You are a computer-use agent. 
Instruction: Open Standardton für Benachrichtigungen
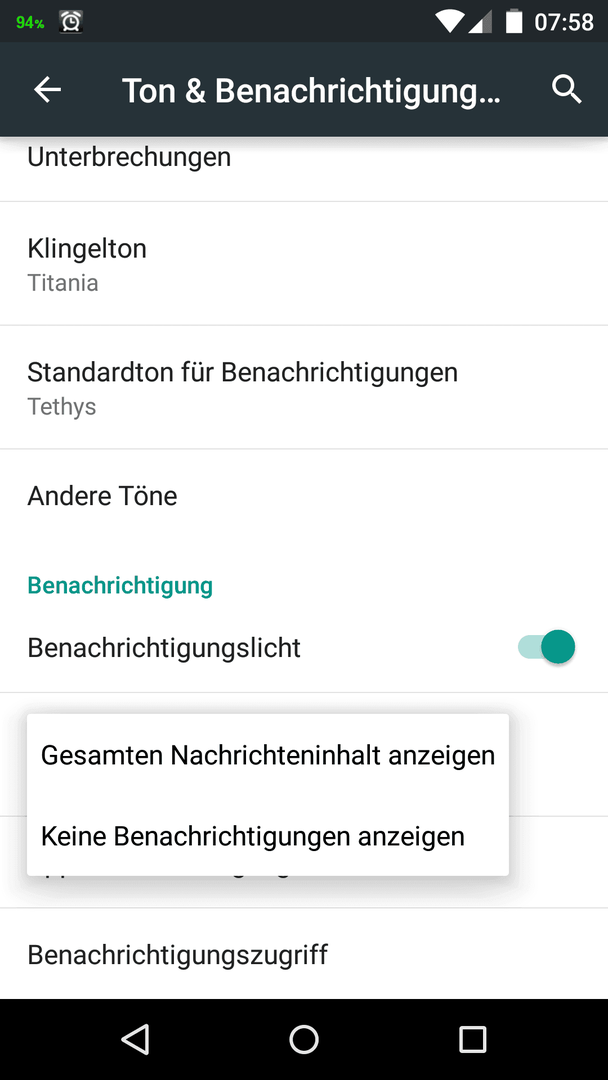304,388
